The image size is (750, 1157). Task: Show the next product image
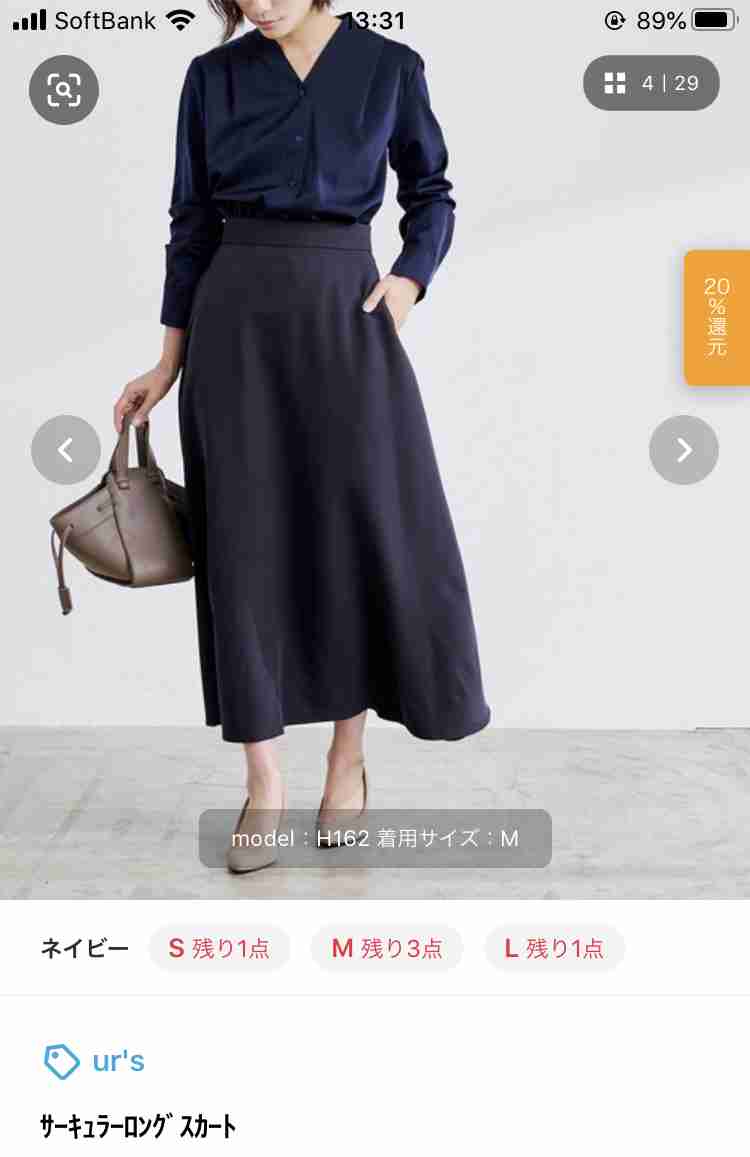click(x=684, y=450)
